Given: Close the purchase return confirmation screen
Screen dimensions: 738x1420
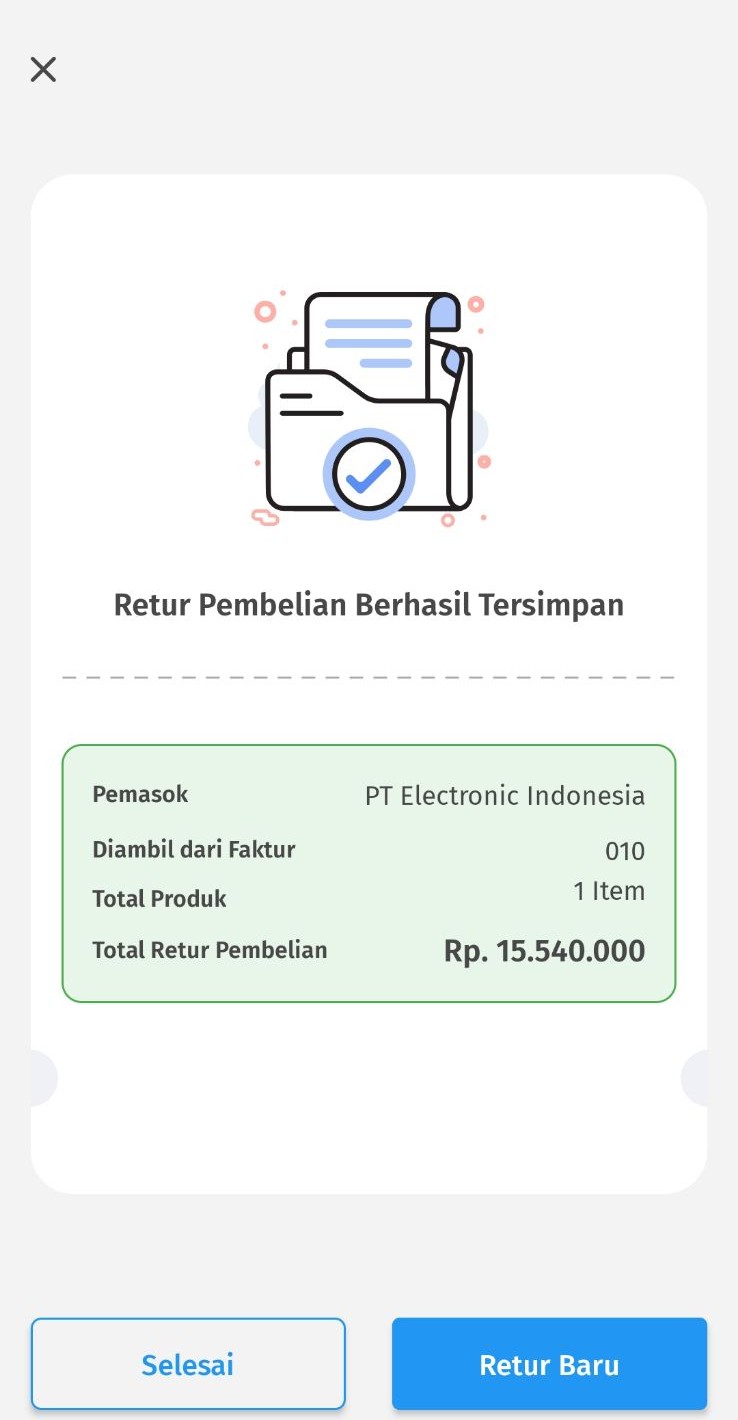Looking at the screenshot, I should coord(43,69).
